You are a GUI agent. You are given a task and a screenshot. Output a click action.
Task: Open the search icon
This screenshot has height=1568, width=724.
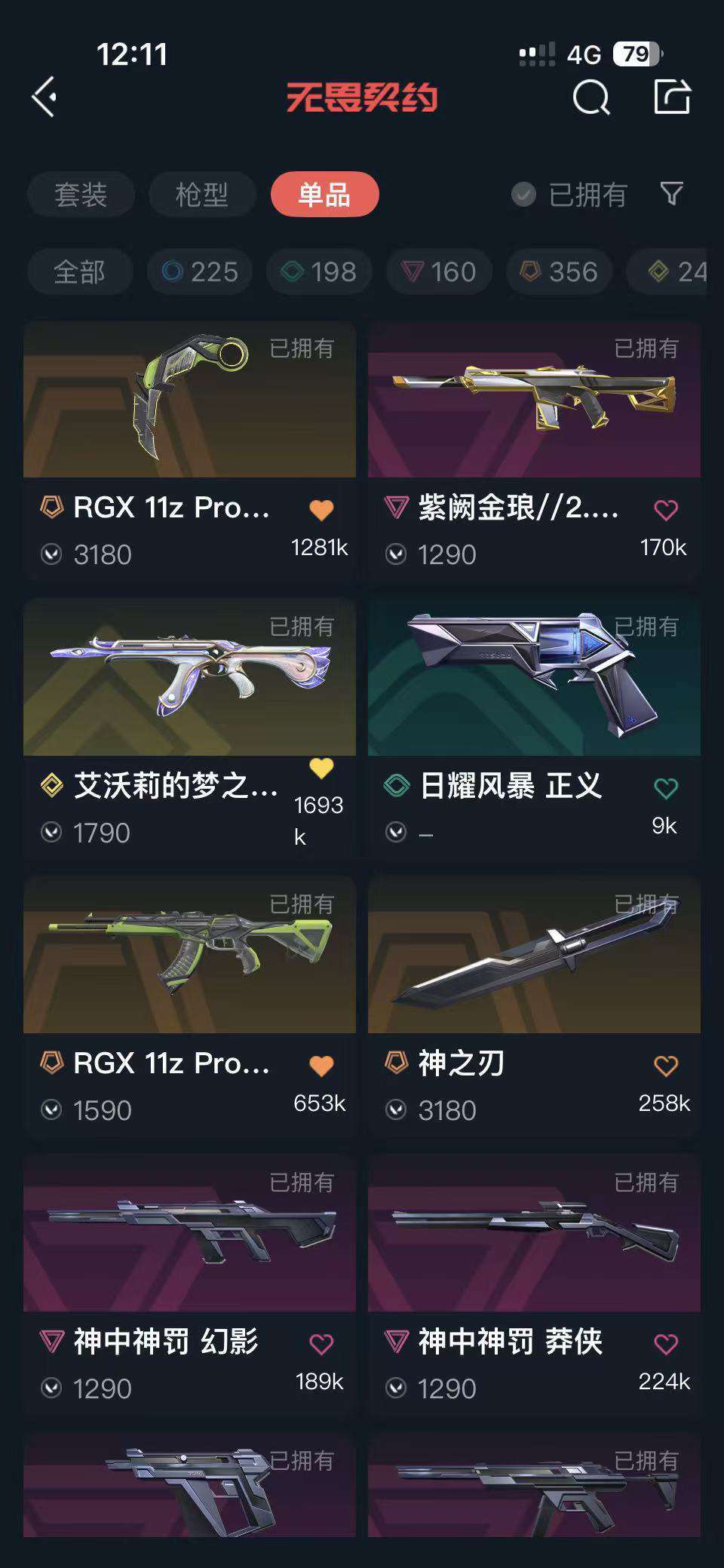click(x=591, y=97)
